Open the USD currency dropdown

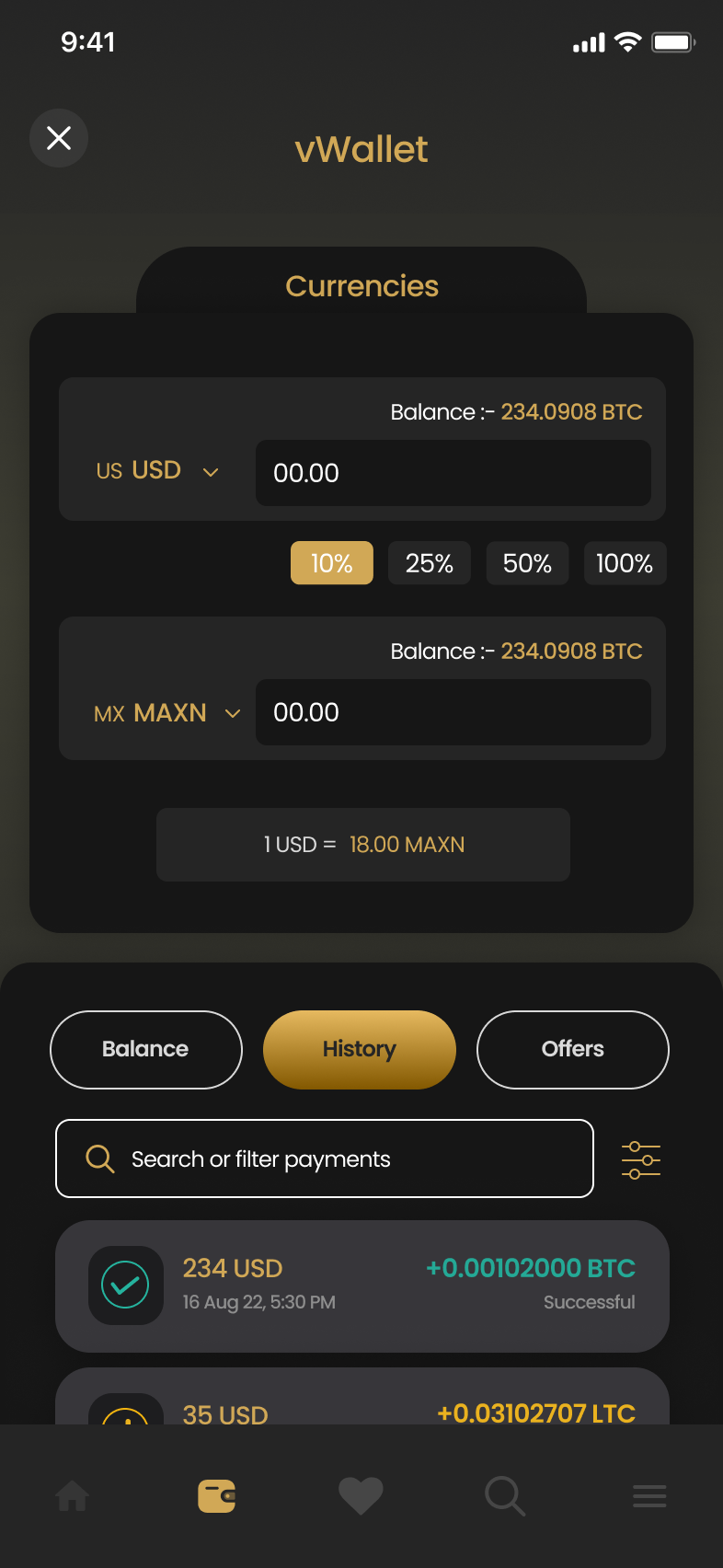pyautogui.click(x=157, y=471)
